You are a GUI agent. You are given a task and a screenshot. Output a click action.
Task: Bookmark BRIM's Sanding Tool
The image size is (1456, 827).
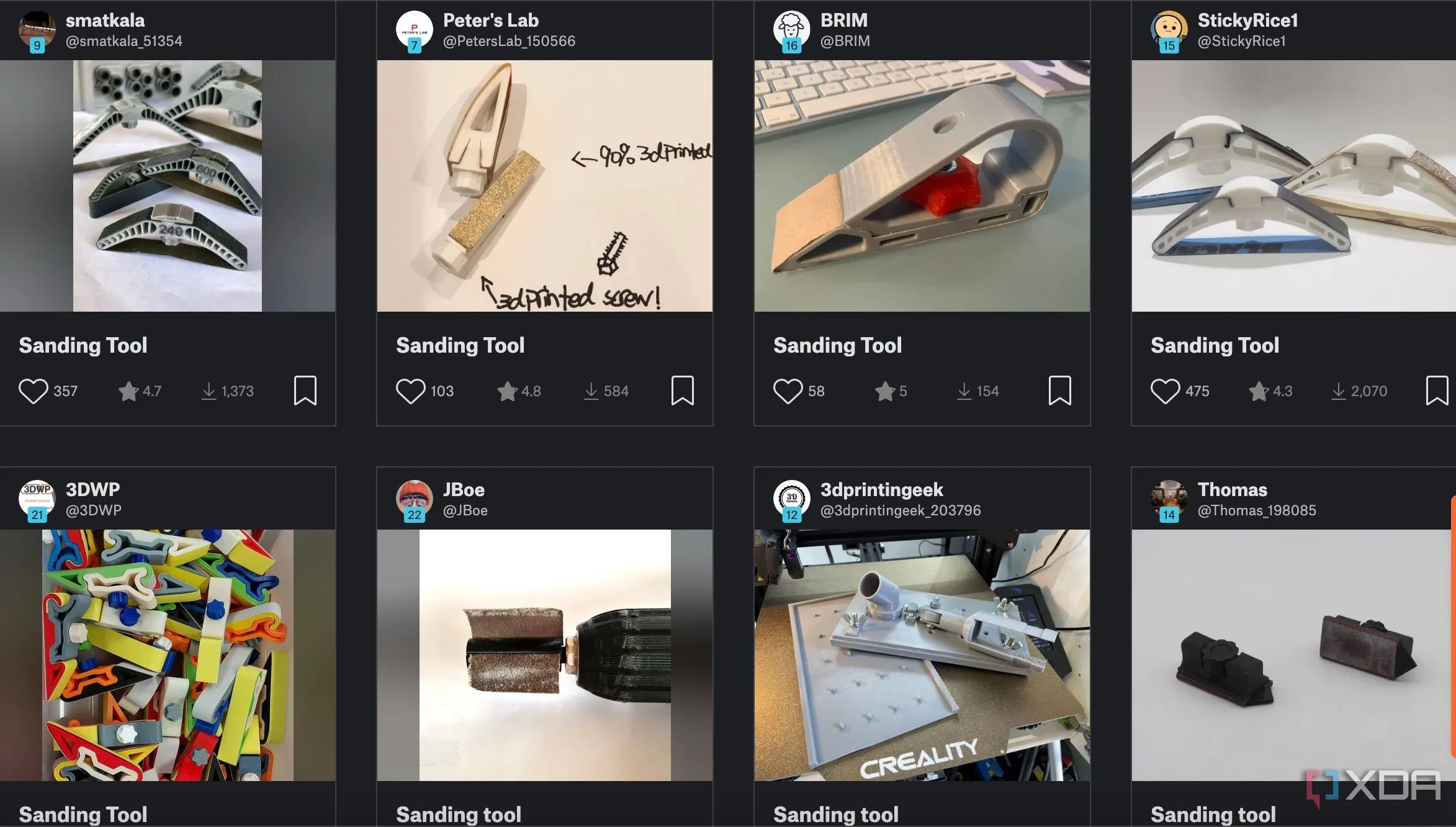click(1059, 391)
